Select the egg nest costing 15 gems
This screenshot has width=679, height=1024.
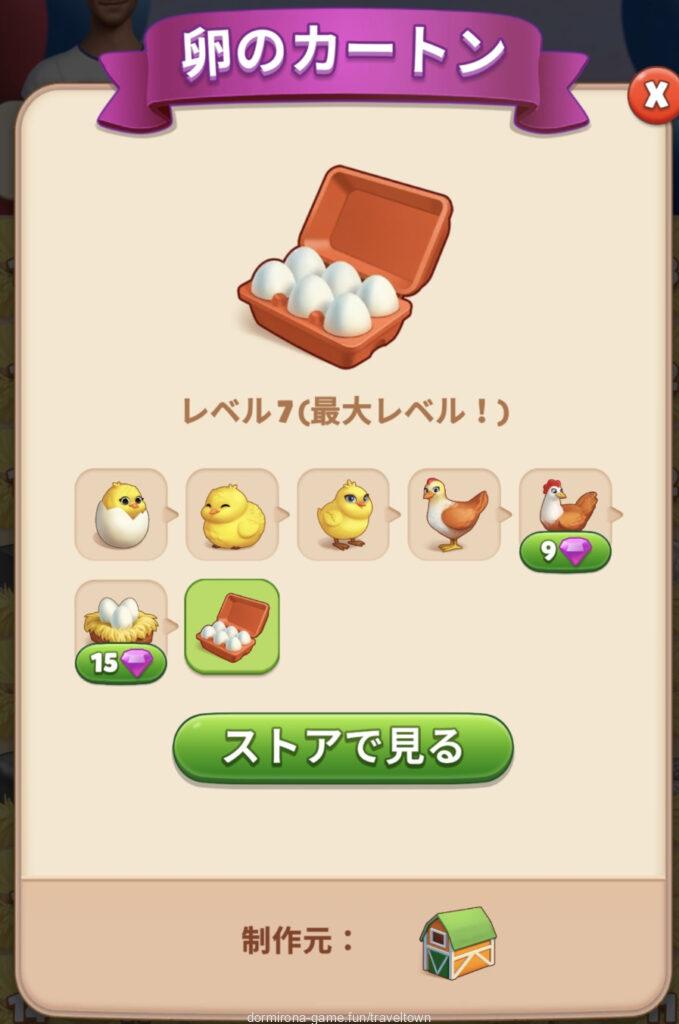pyautogui.click(x=121, y=625)
